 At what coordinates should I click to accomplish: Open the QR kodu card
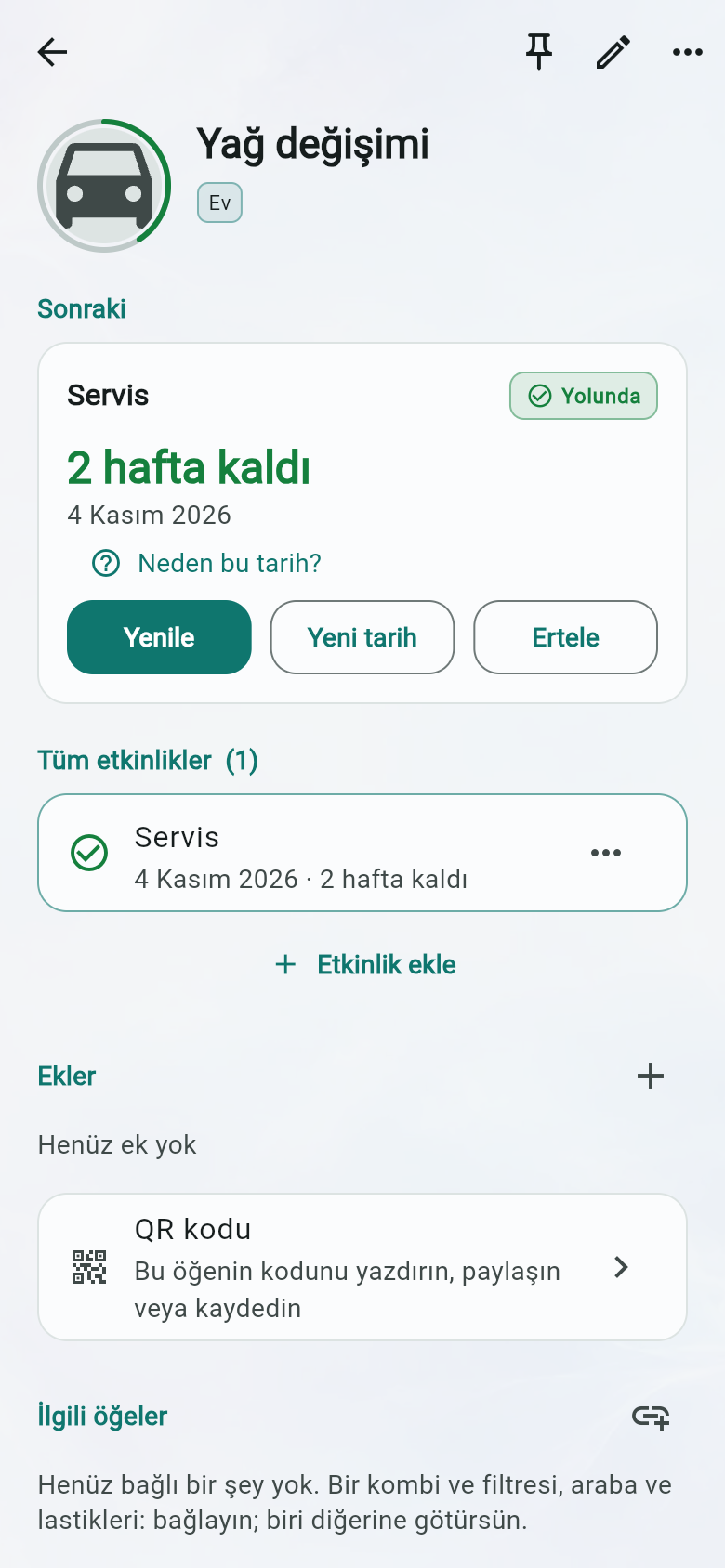point(362,1267)
